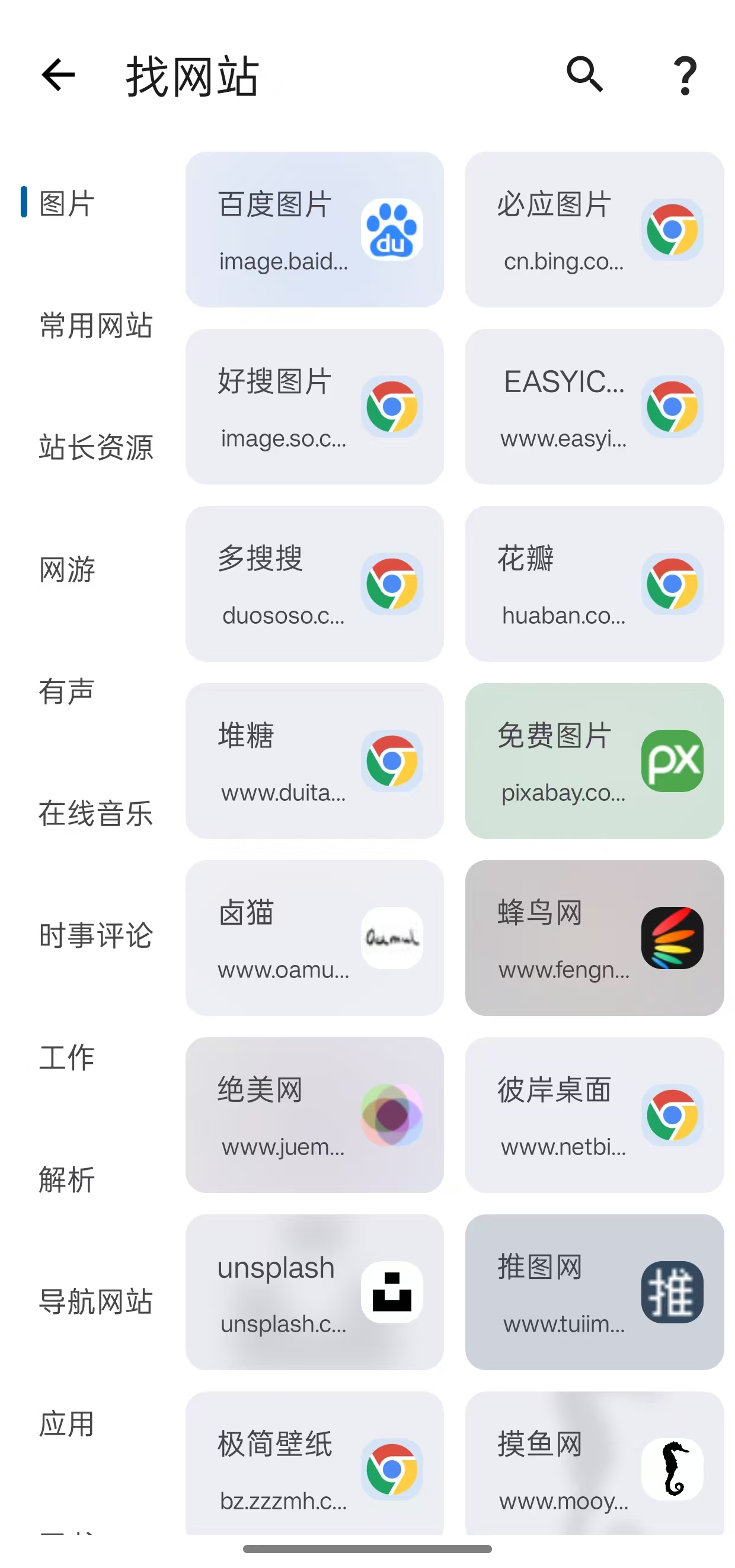This screenshot has height=1568, width=735.
Task: Open the 在线音乐 category
Action: [x=95, y=815]
